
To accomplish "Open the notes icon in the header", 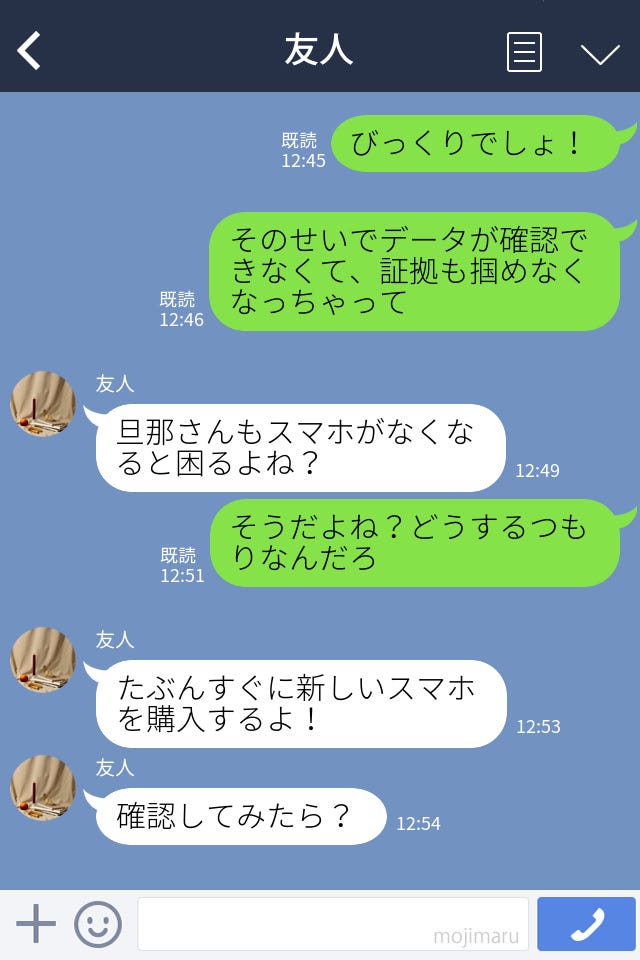I will (524, 52).
